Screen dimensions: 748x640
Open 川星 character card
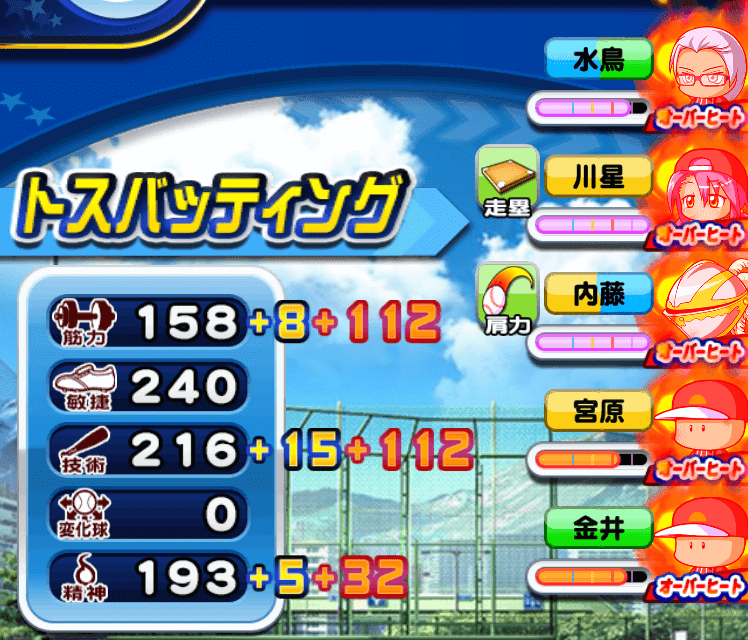point(599,178)
